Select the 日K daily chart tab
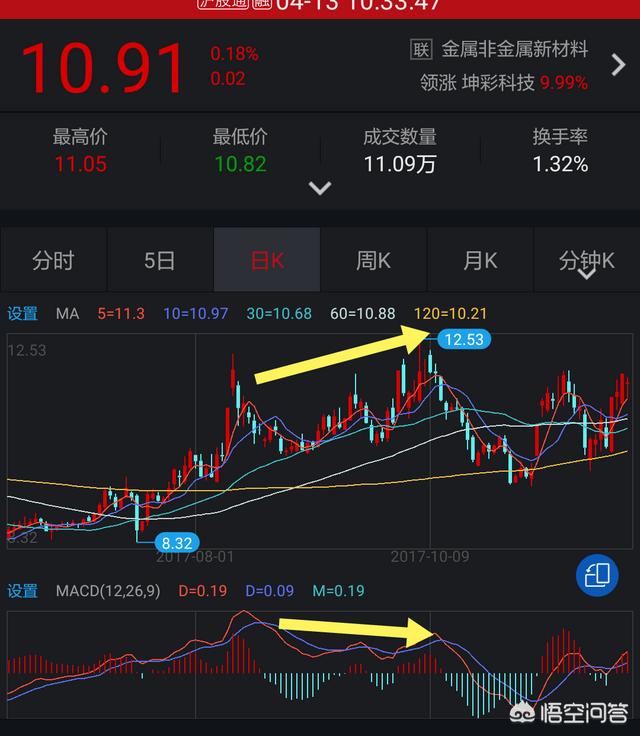 (x=267, y=261)
